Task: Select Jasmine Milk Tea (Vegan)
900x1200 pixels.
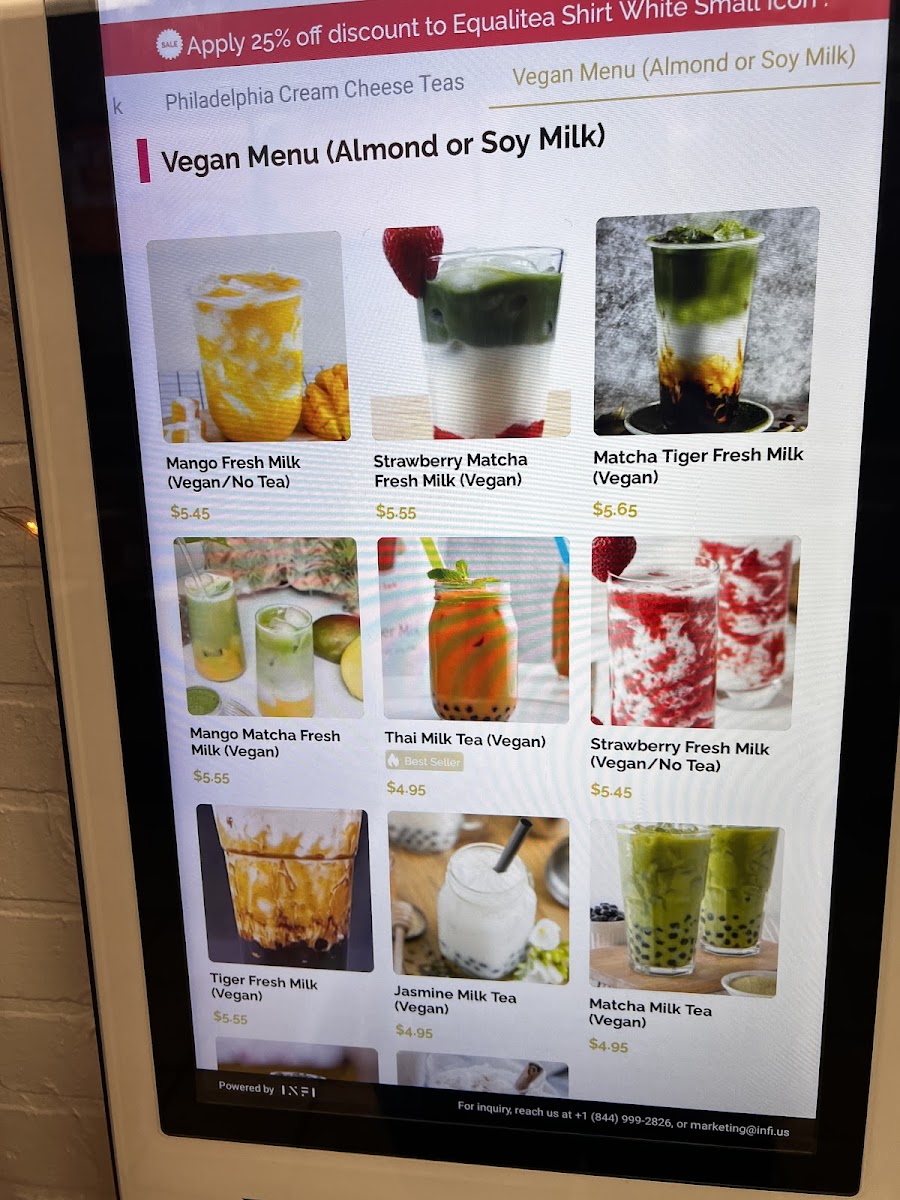Action: point(478,895)
